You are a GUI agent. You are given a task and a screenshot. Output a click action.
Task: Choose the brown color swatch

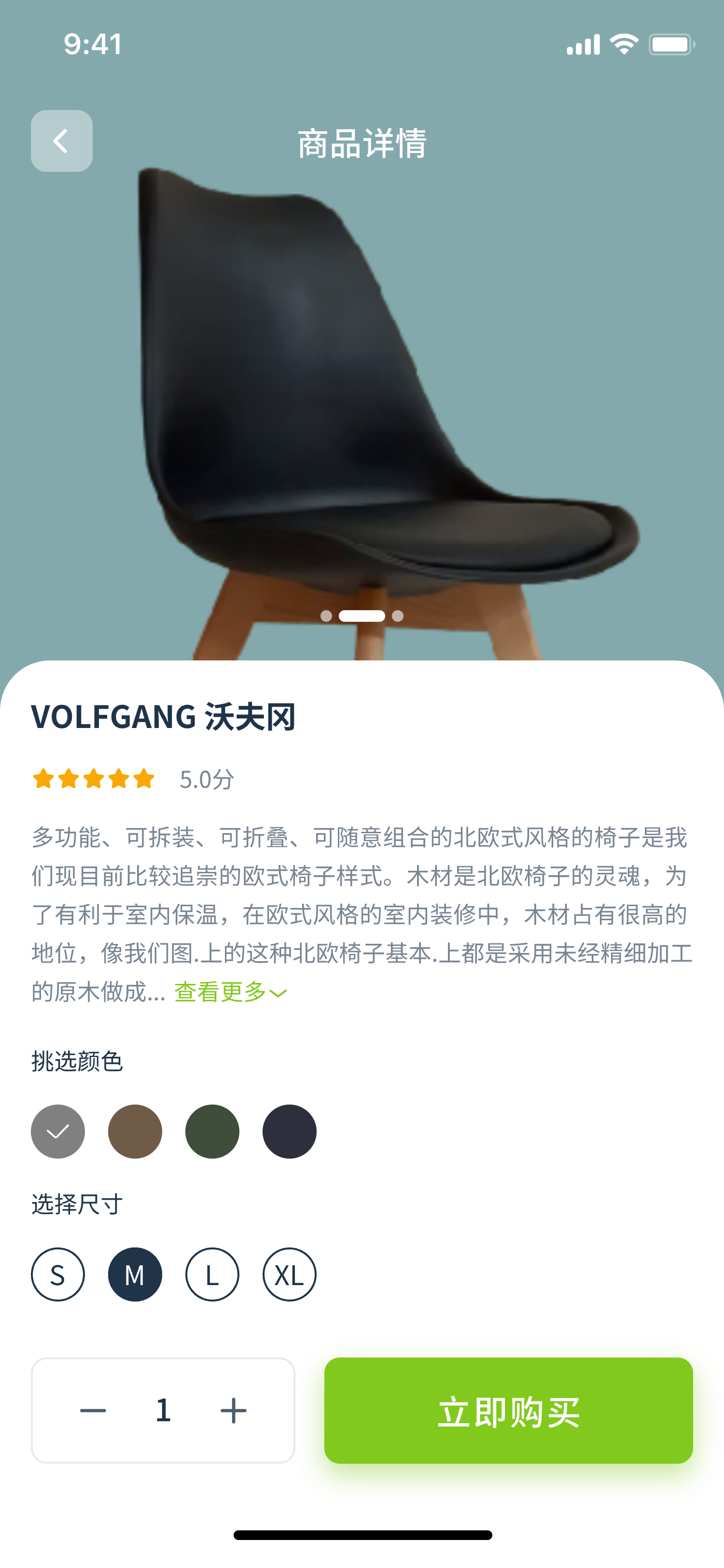[x=135, y=1132]
